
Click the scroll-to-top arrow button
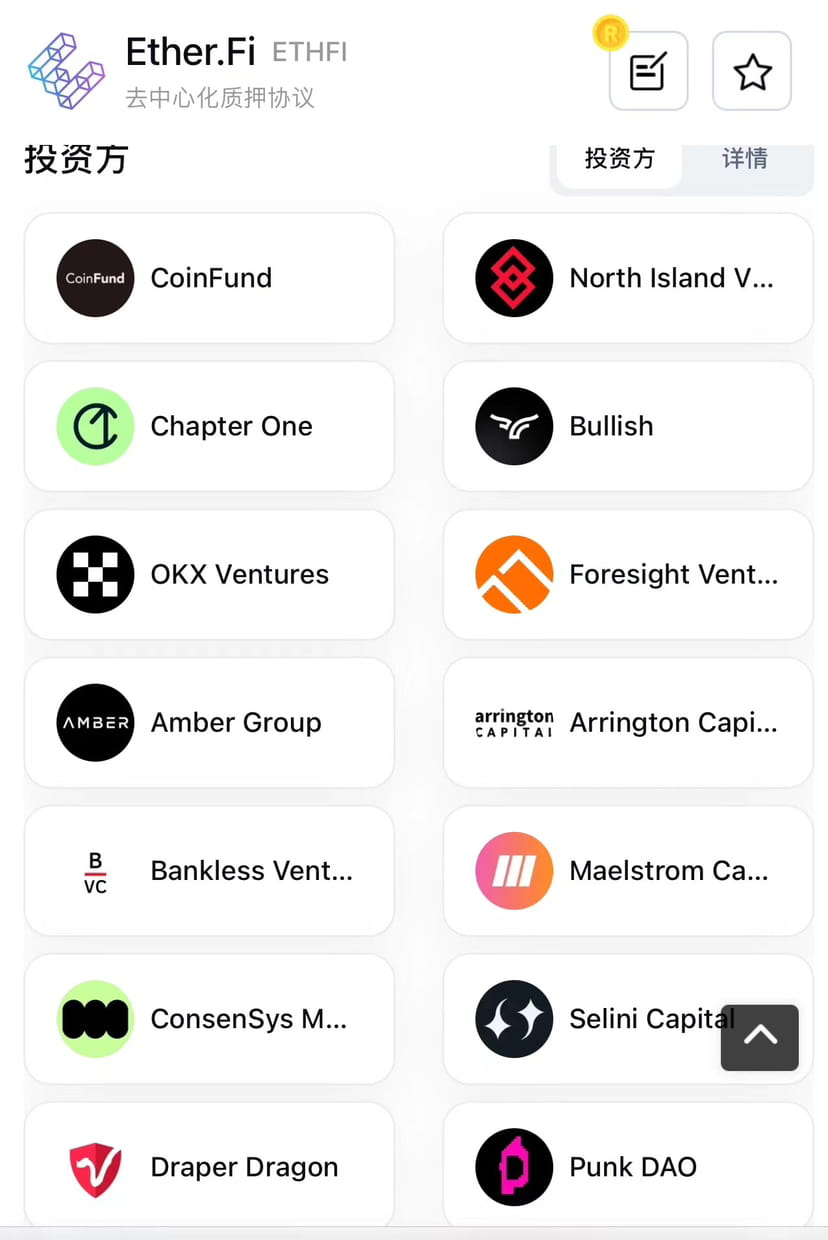point(759,1038)
